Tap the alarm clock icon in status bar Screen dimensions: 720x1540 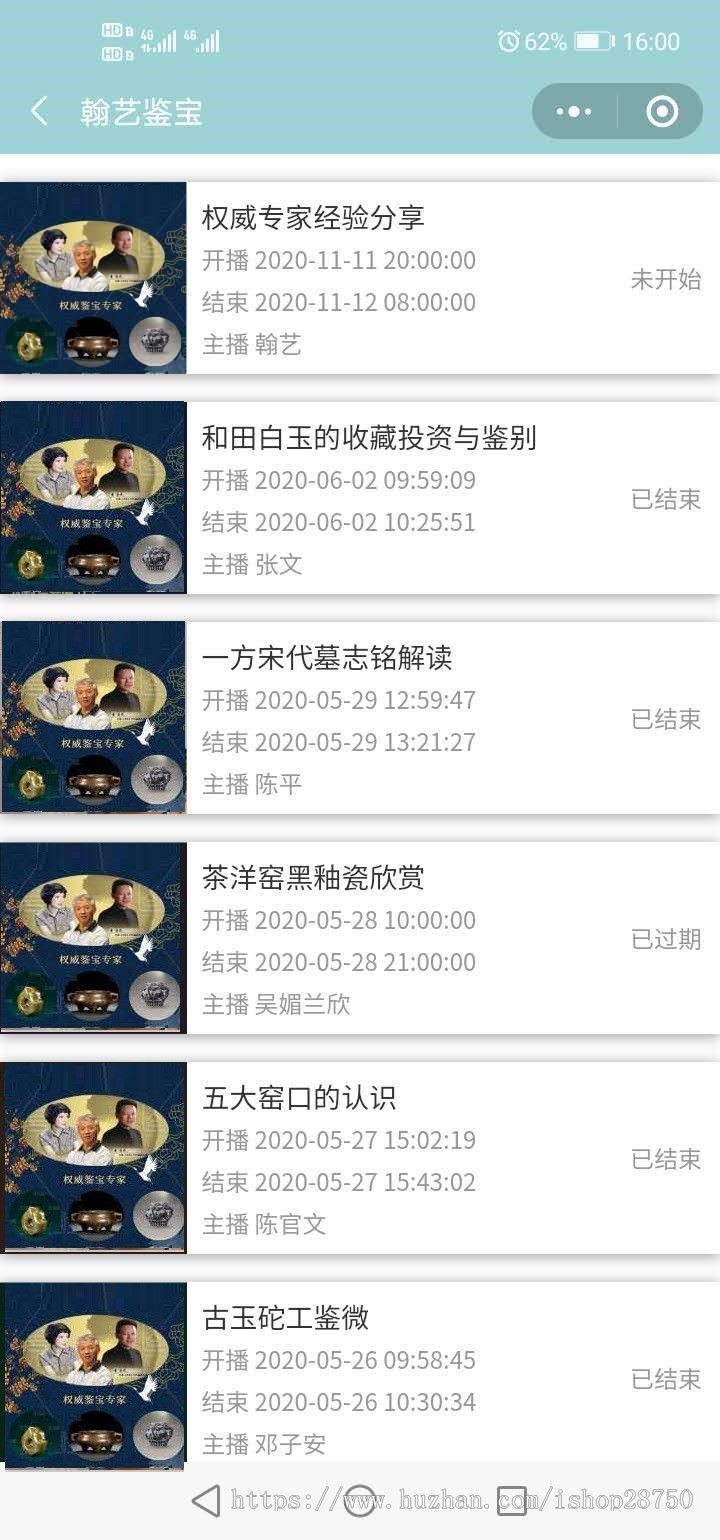[512, 41]
